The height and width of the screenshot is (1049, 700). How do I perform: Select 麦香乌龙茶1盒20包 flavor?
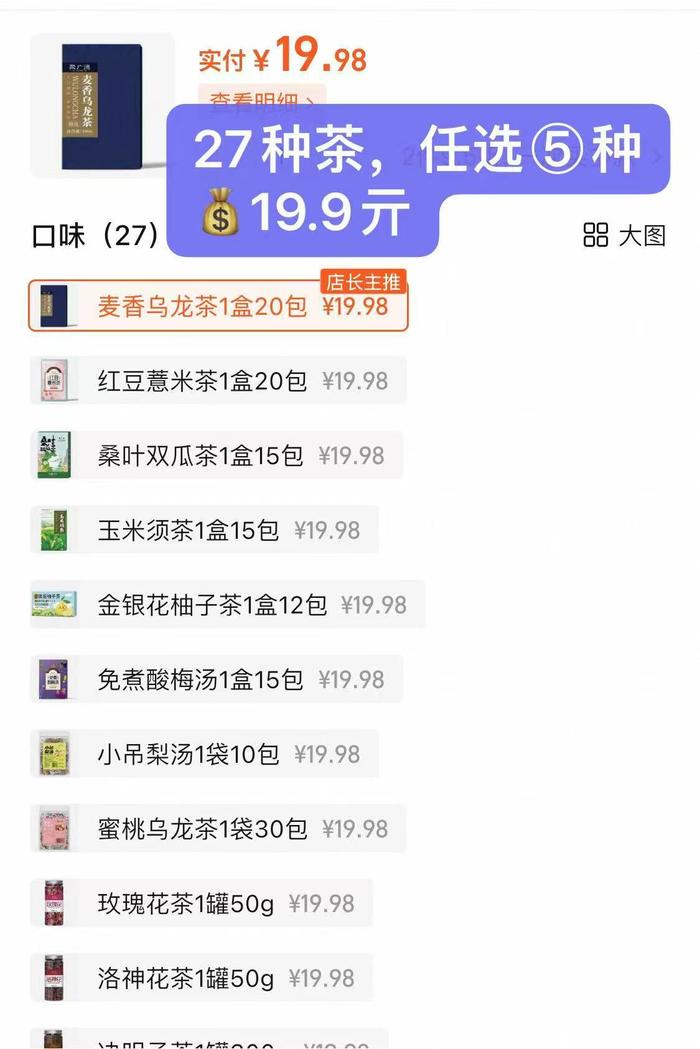218,306
